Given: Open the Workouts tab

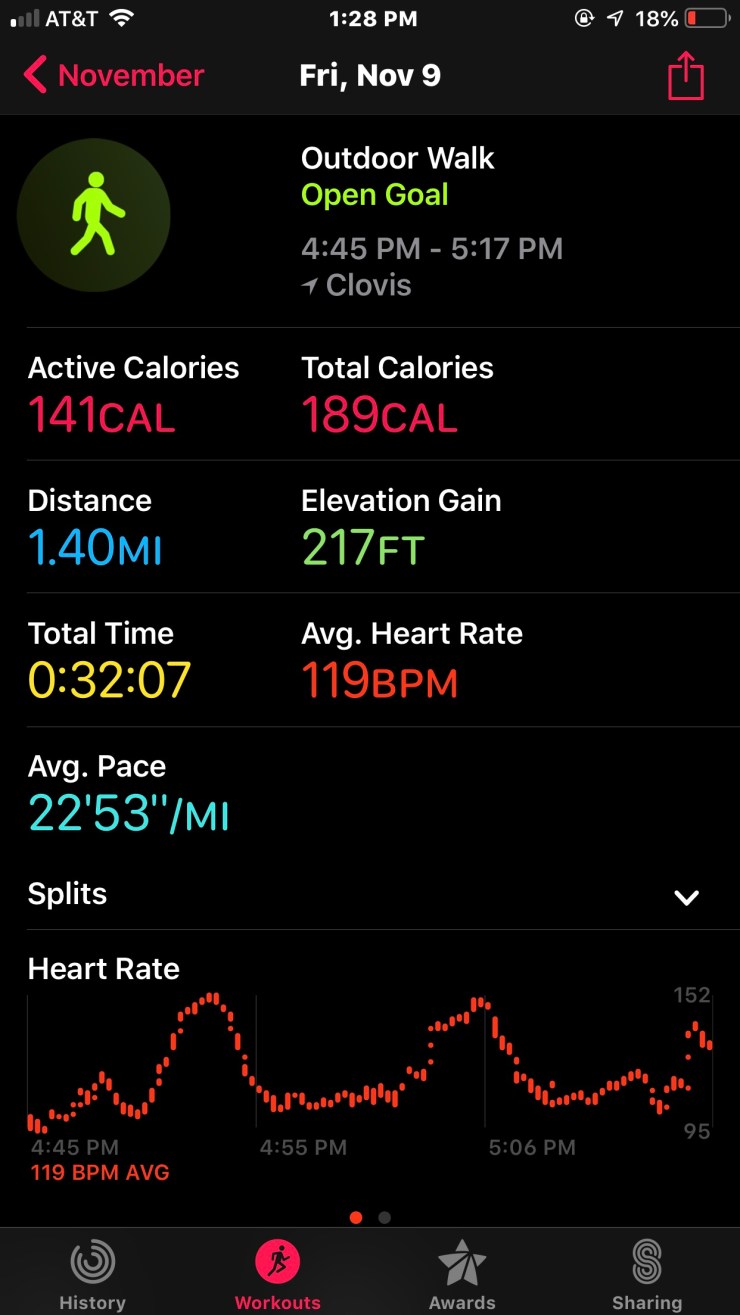Looking at the screenshot, I should 278,1272.
